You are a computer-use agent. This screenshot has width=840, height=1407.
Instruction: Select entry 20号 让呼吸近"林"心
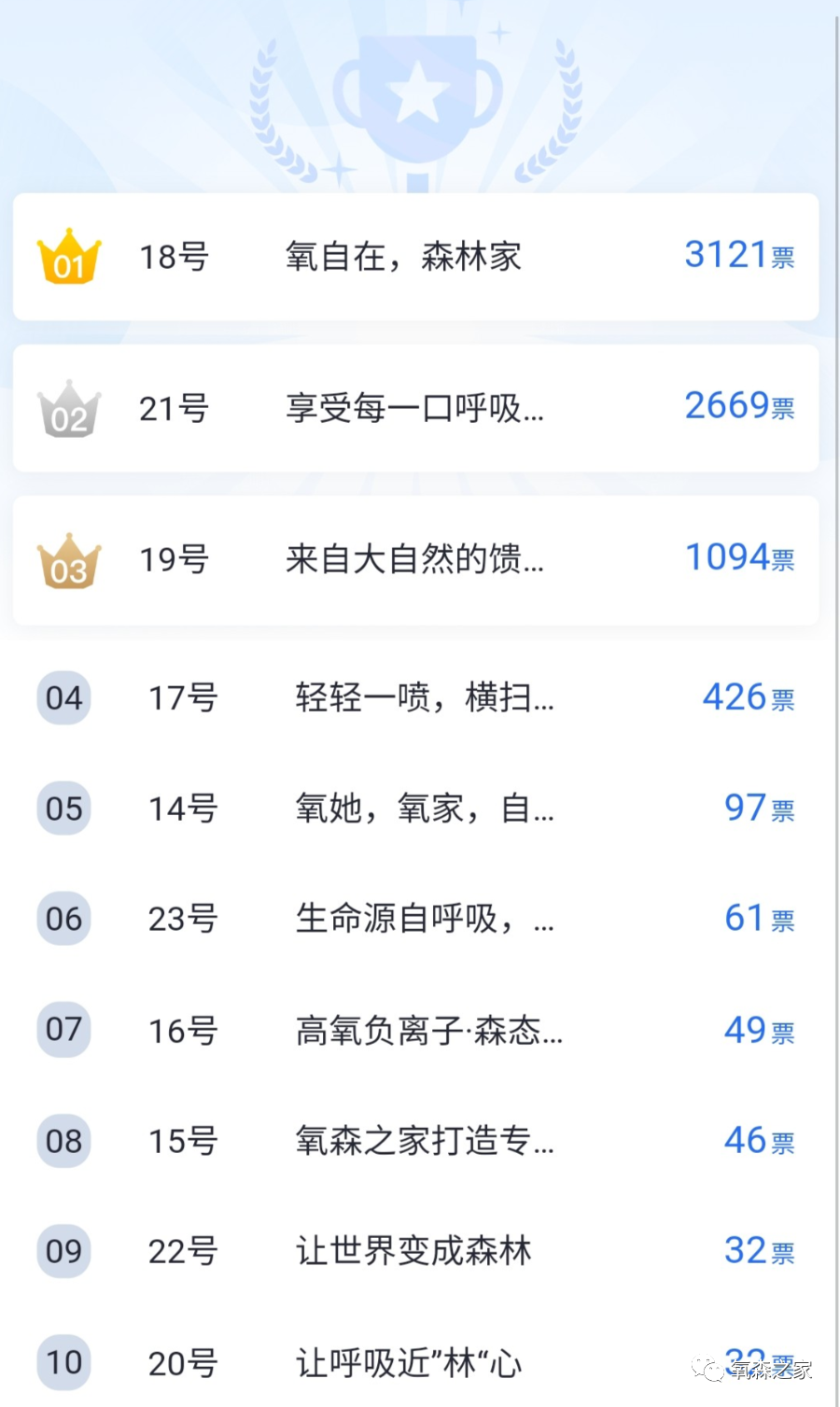coord(409,1363)
